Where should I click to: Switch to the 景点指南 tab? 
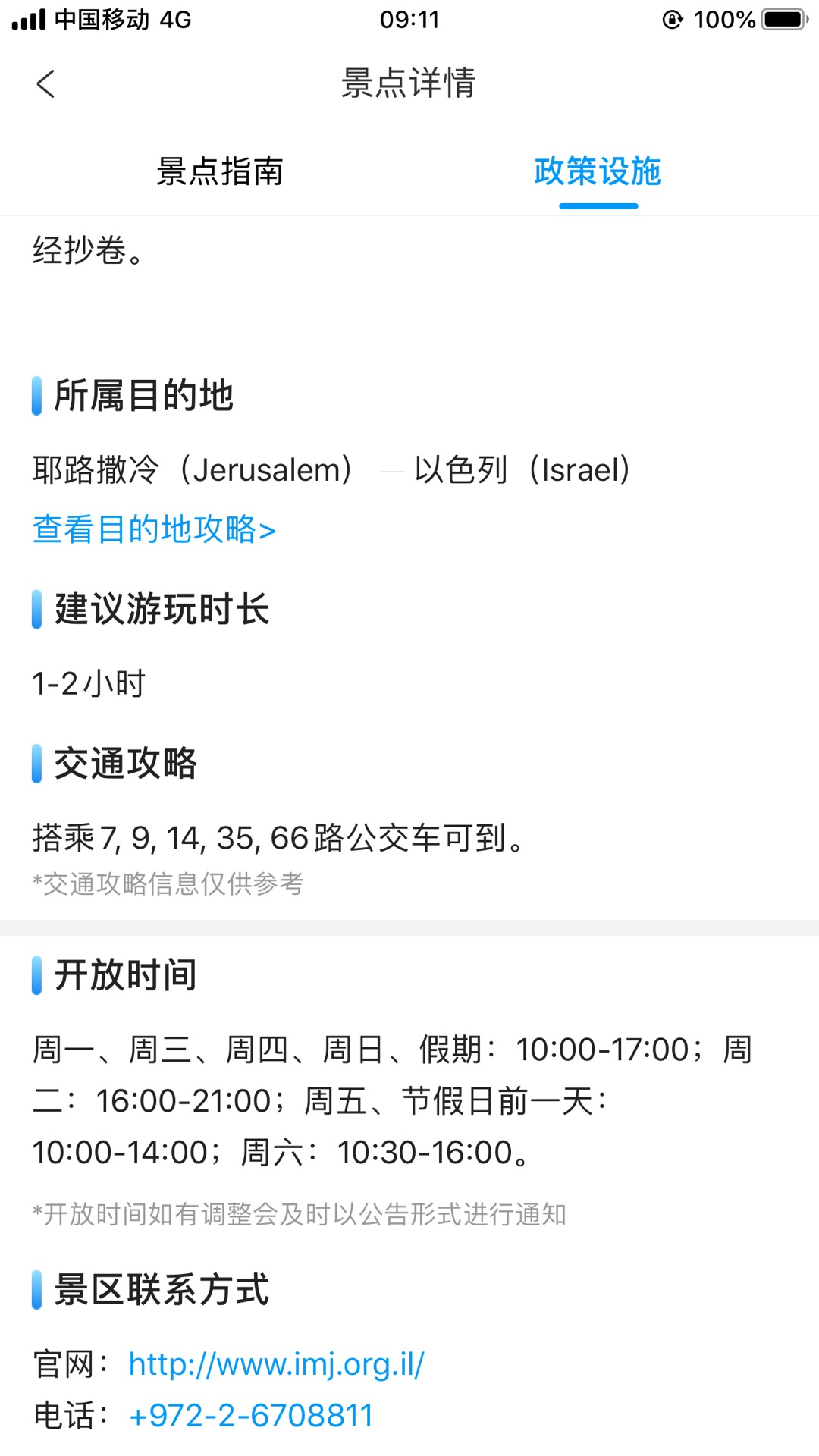pyautogui.click(x=219, y=171)
